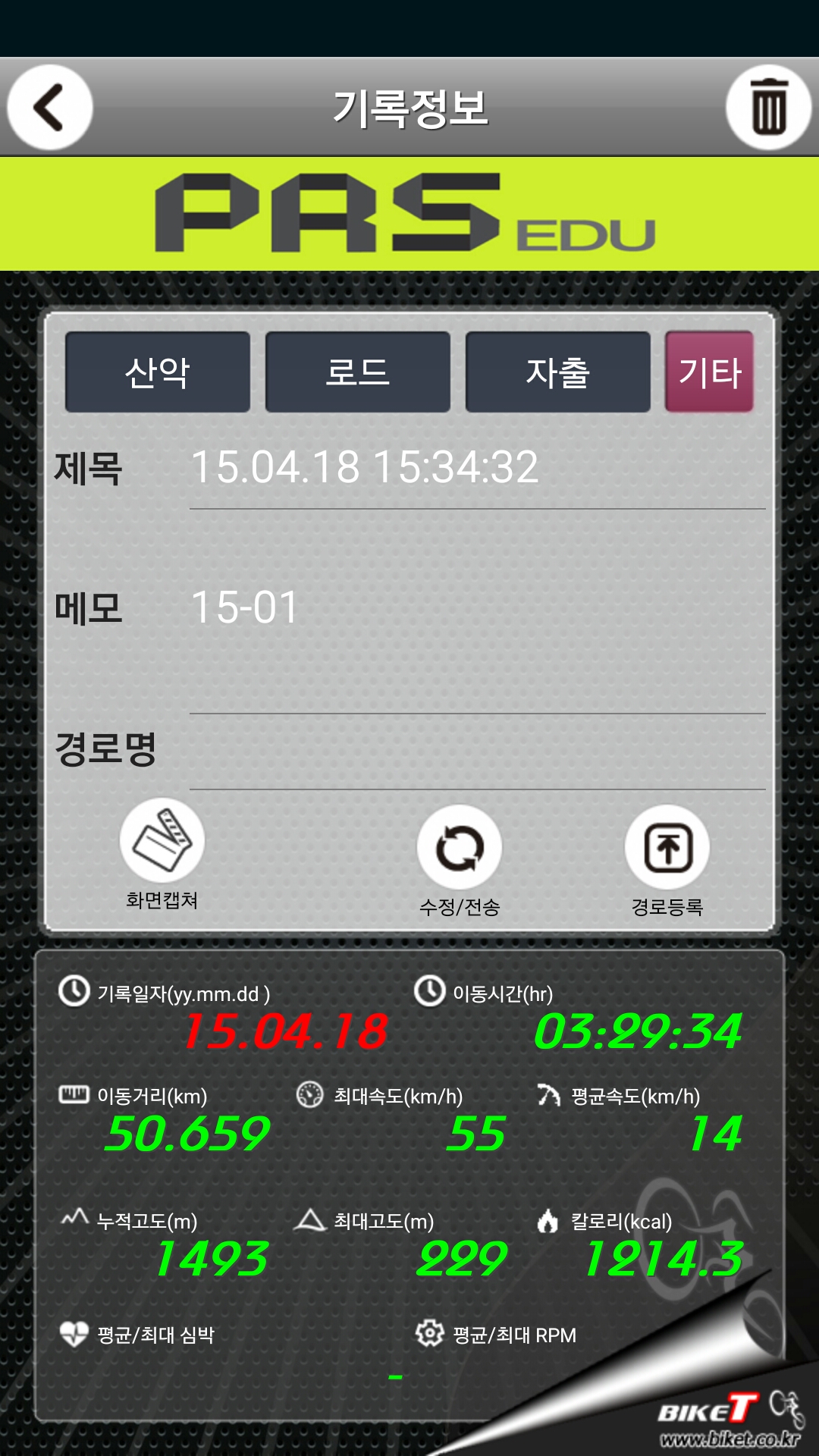Select the 산악 category
The image size is (819, 1456).
(158, 372)
